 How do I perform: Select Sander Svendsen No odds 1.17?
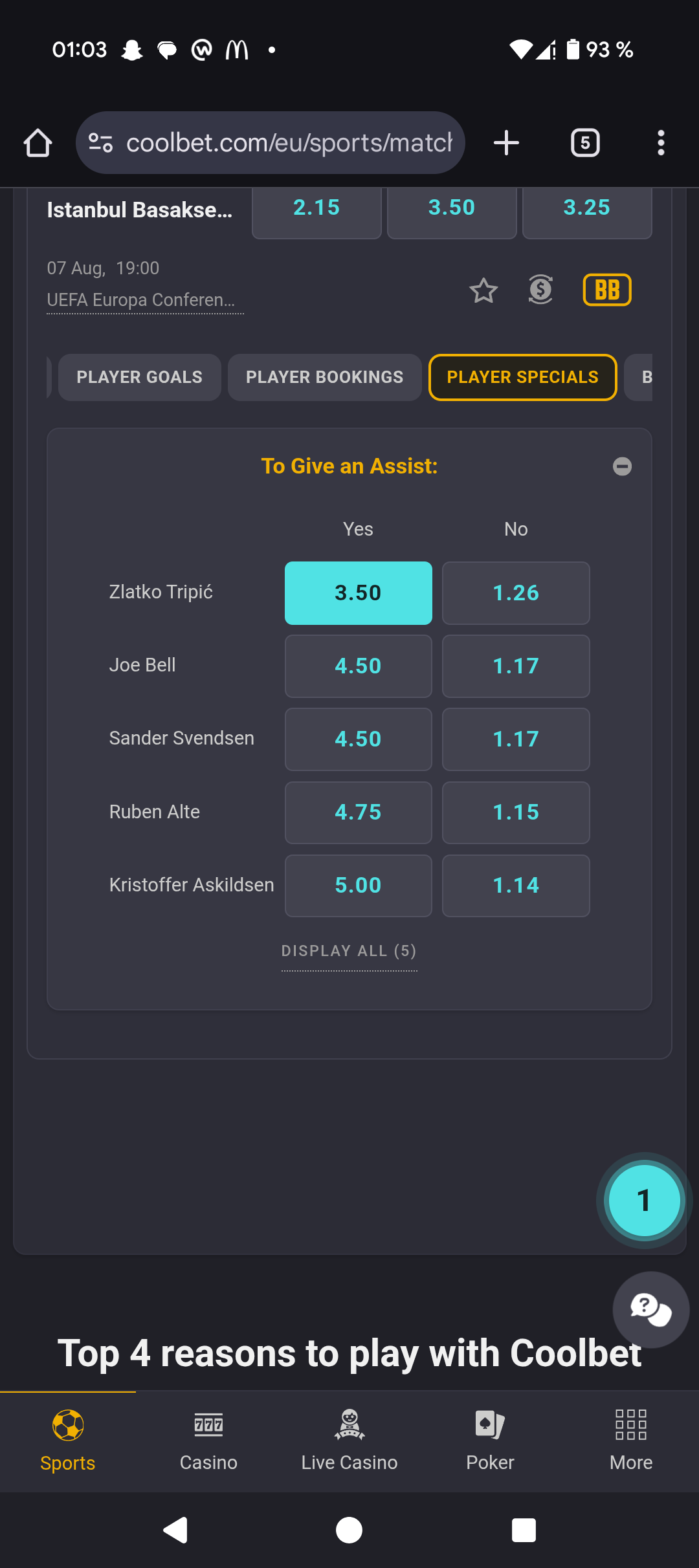(516, 739)
